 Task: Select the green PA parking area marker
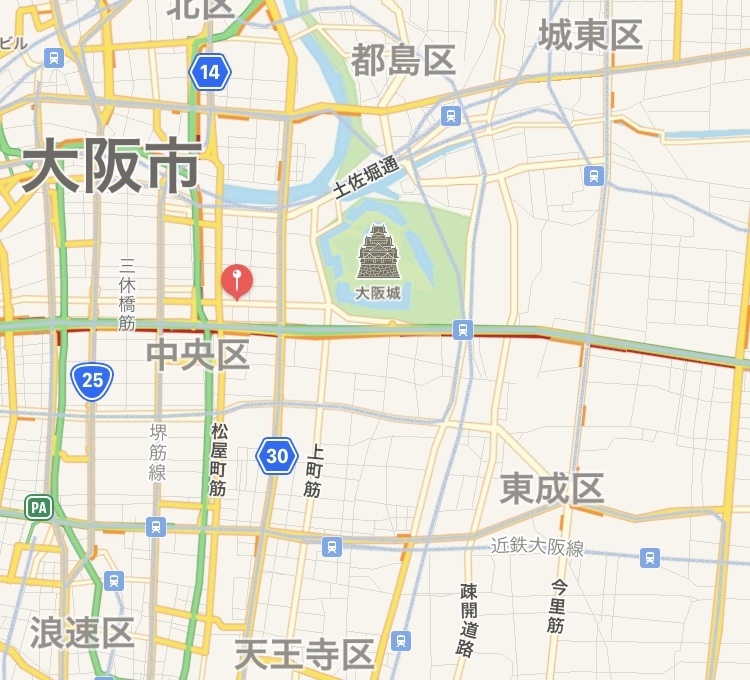[x=39, y=507]
